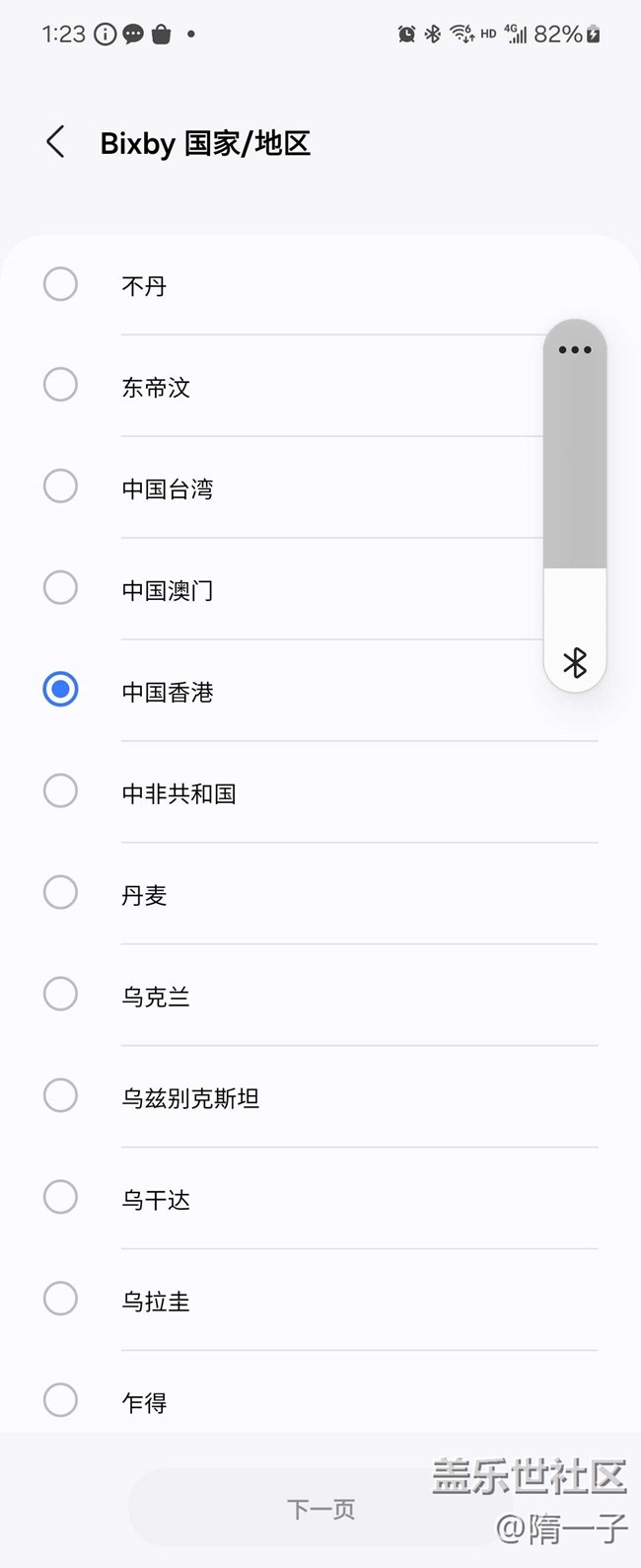Tap the Bluetooth icon on volume panel

(x=575, y=662)
